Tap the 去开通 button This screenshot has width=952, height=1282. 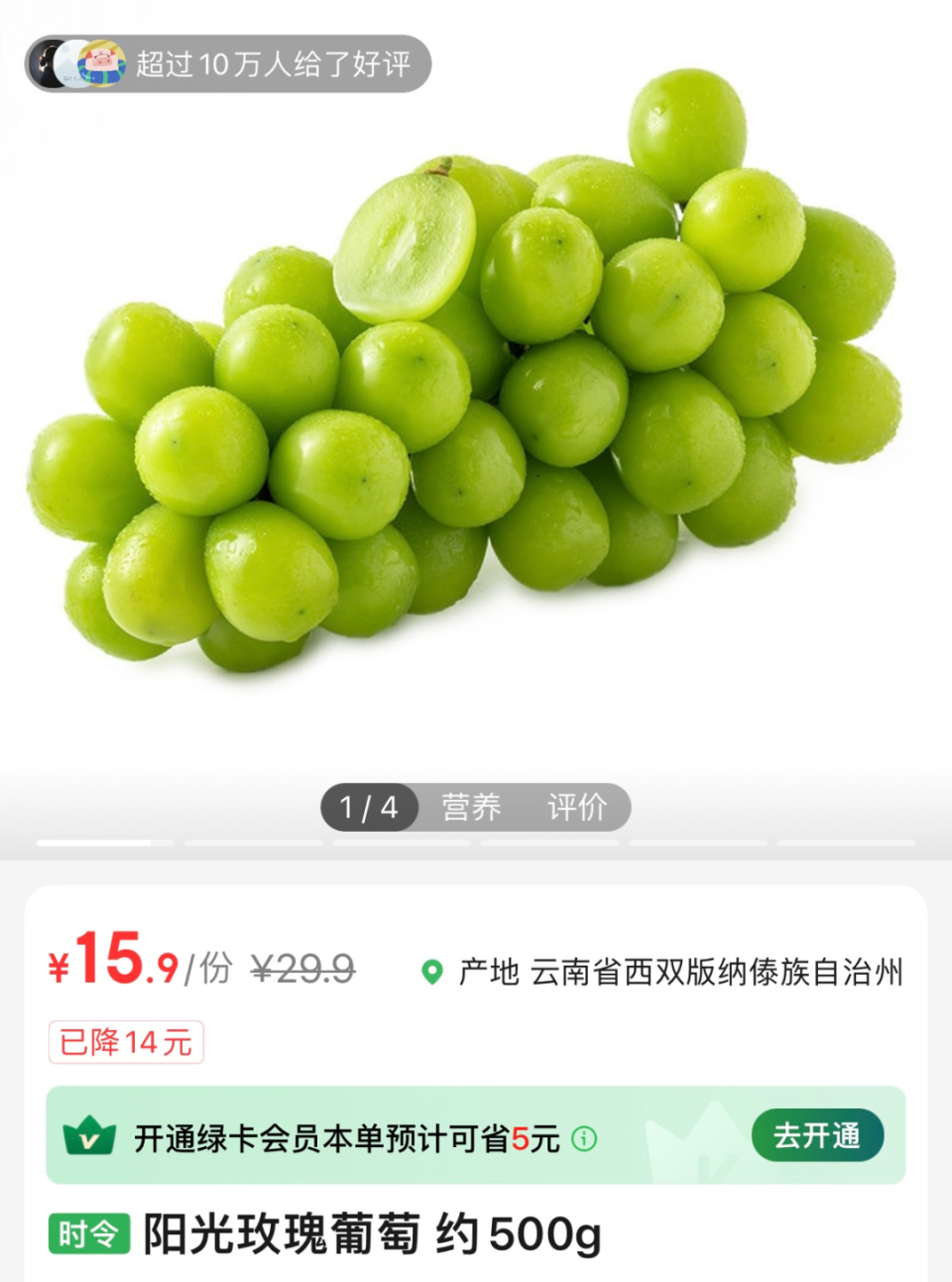point(817,1135)
